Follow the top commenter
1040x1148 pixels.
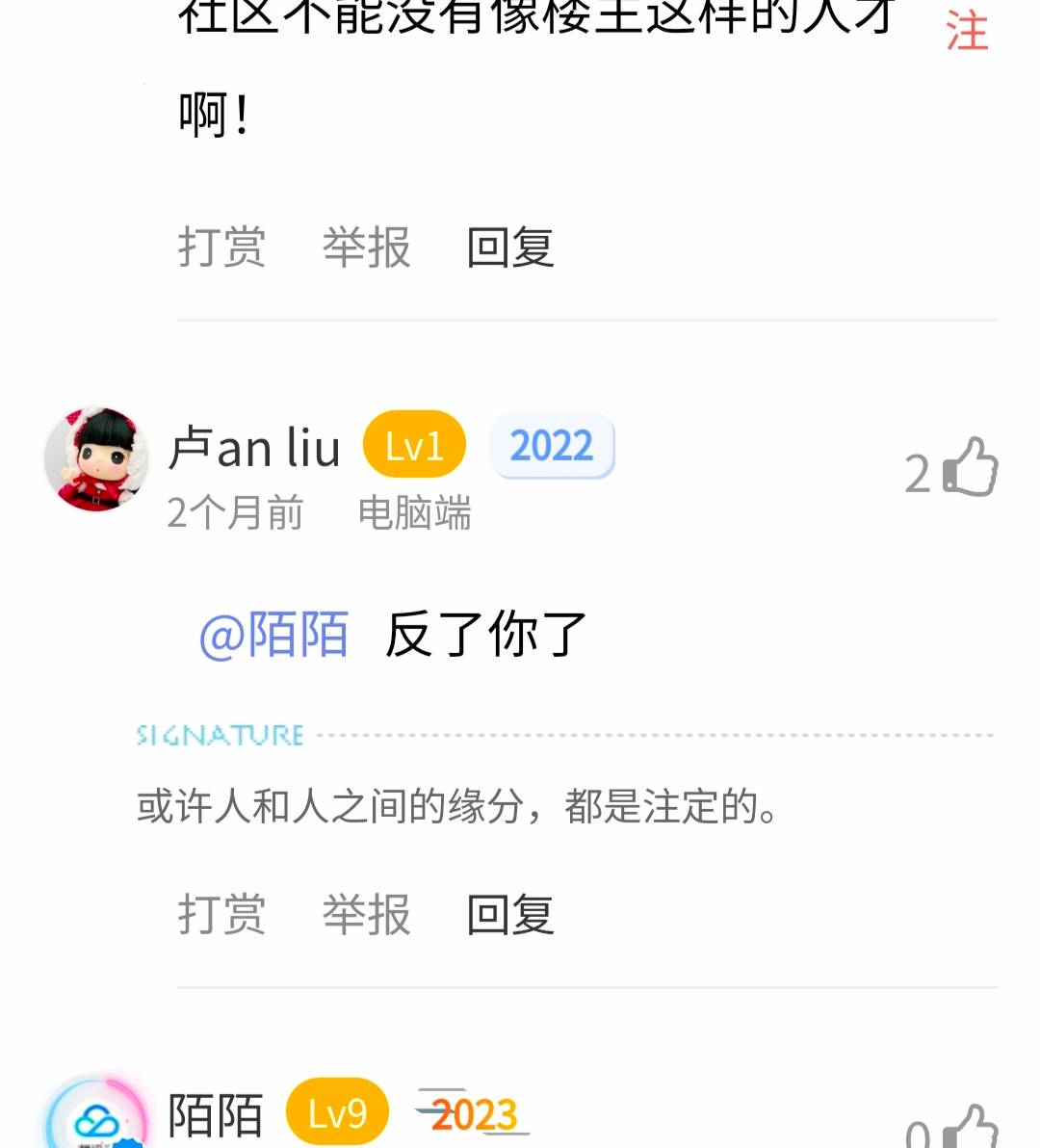point(967,29)
